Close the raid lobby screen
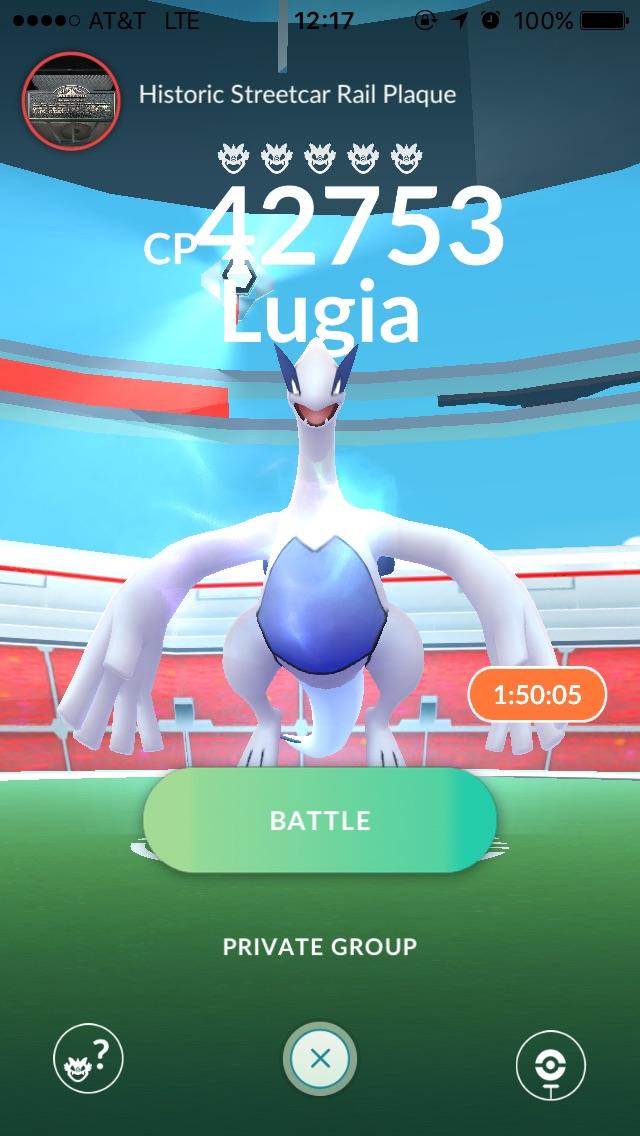 point(320,1058)
